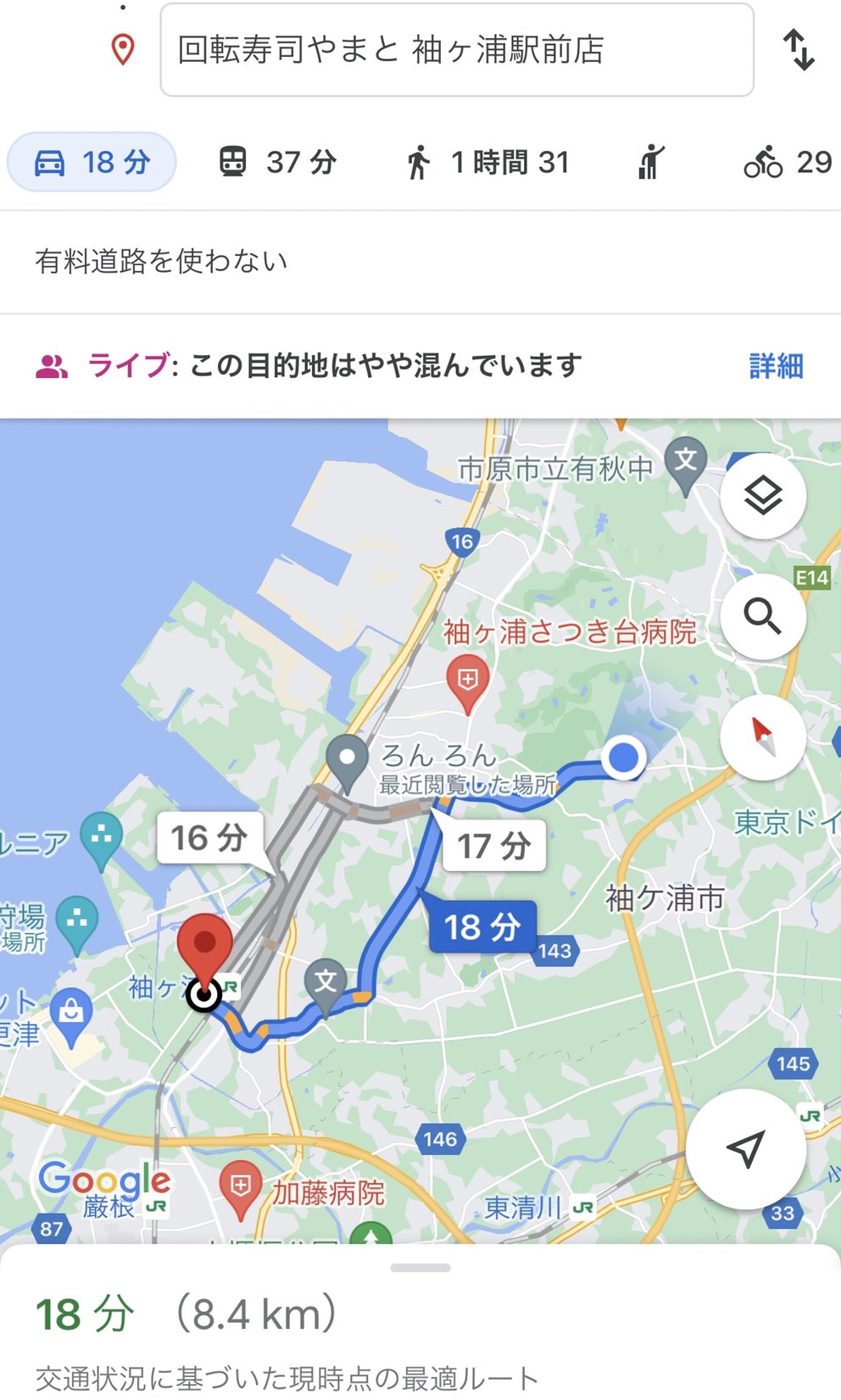Screen dimensions: 841x1400
Task: Start navigation with the arrow button
Action: [746, 1148]
